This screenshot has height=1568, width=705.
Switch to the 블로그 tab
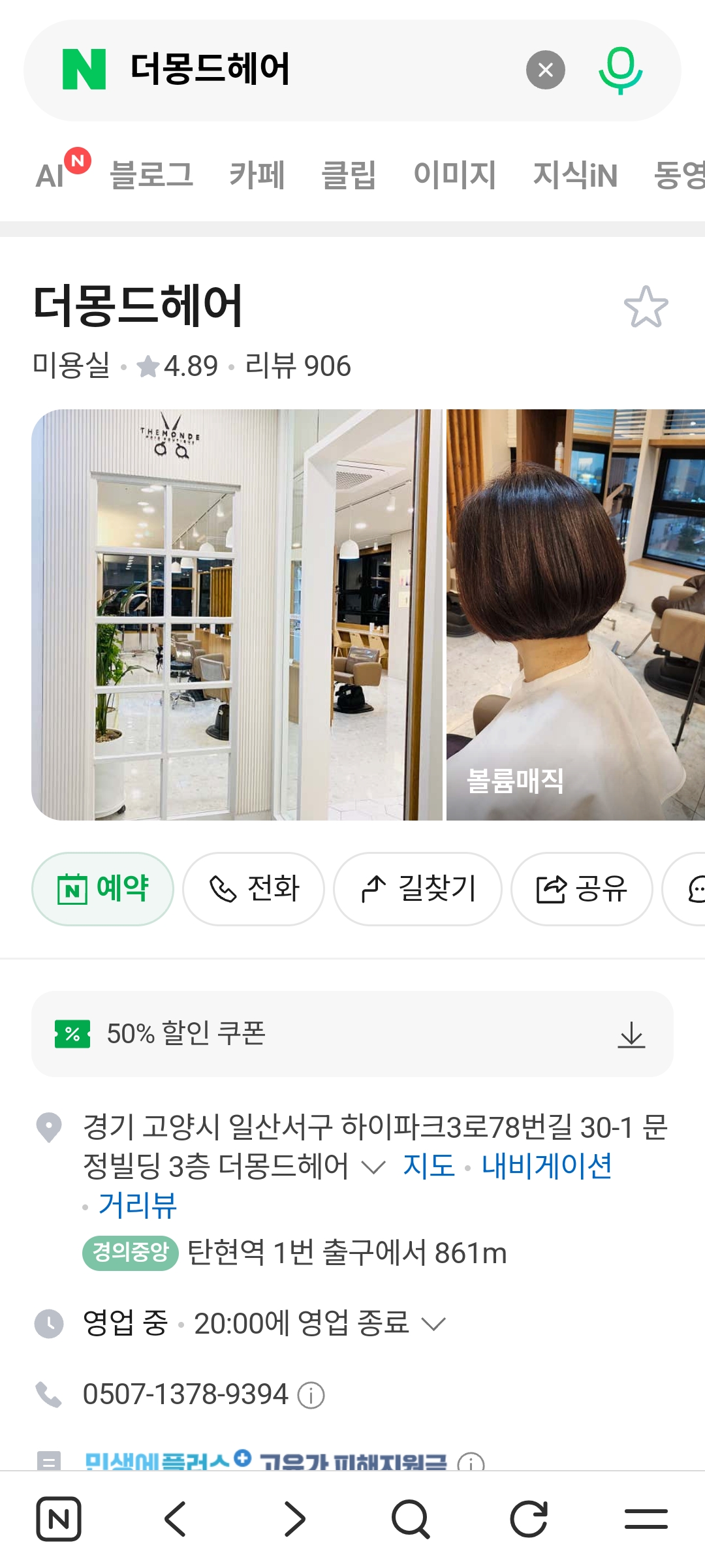151,175
